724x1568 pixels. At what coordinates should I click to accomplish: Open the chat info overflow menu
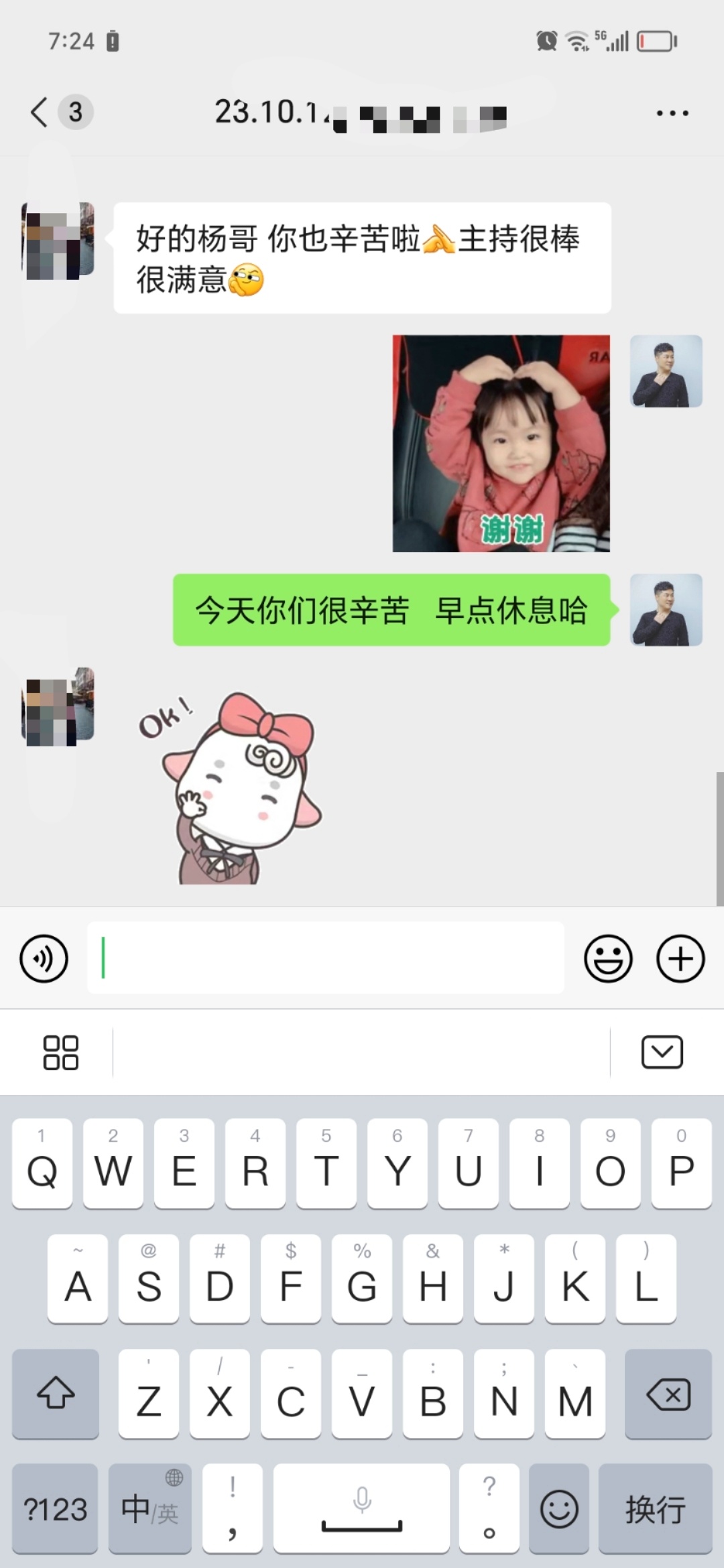(672, 113)
